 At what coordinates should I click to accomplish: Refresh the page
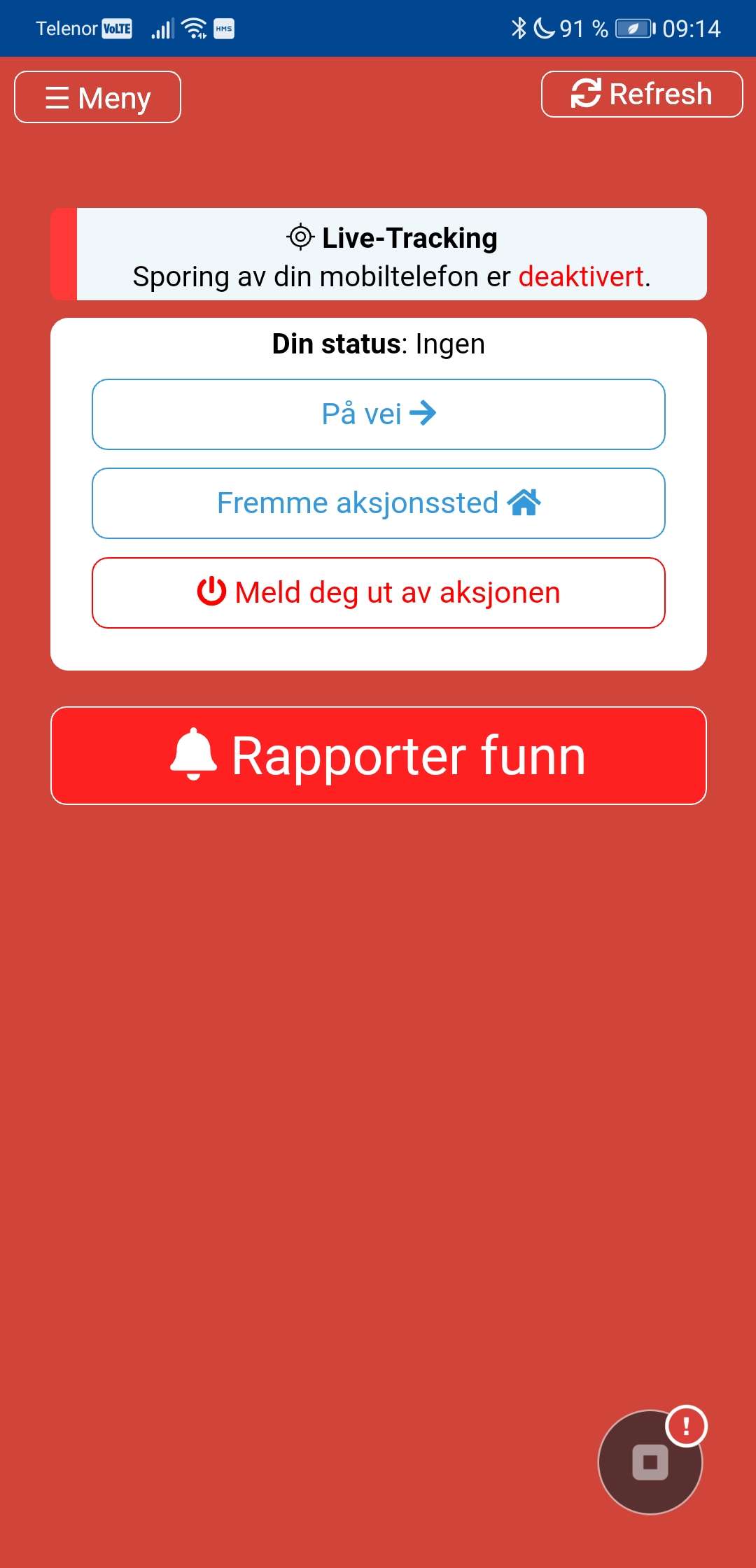[641, 94]
